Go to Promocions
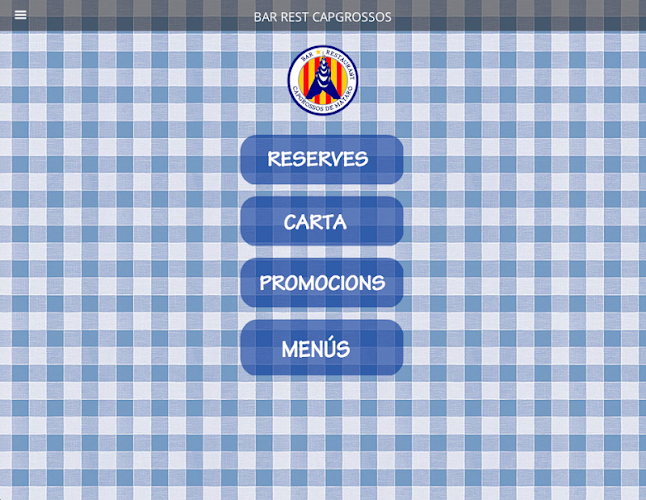This screenshot has height=500, width=646. point(321,283)
